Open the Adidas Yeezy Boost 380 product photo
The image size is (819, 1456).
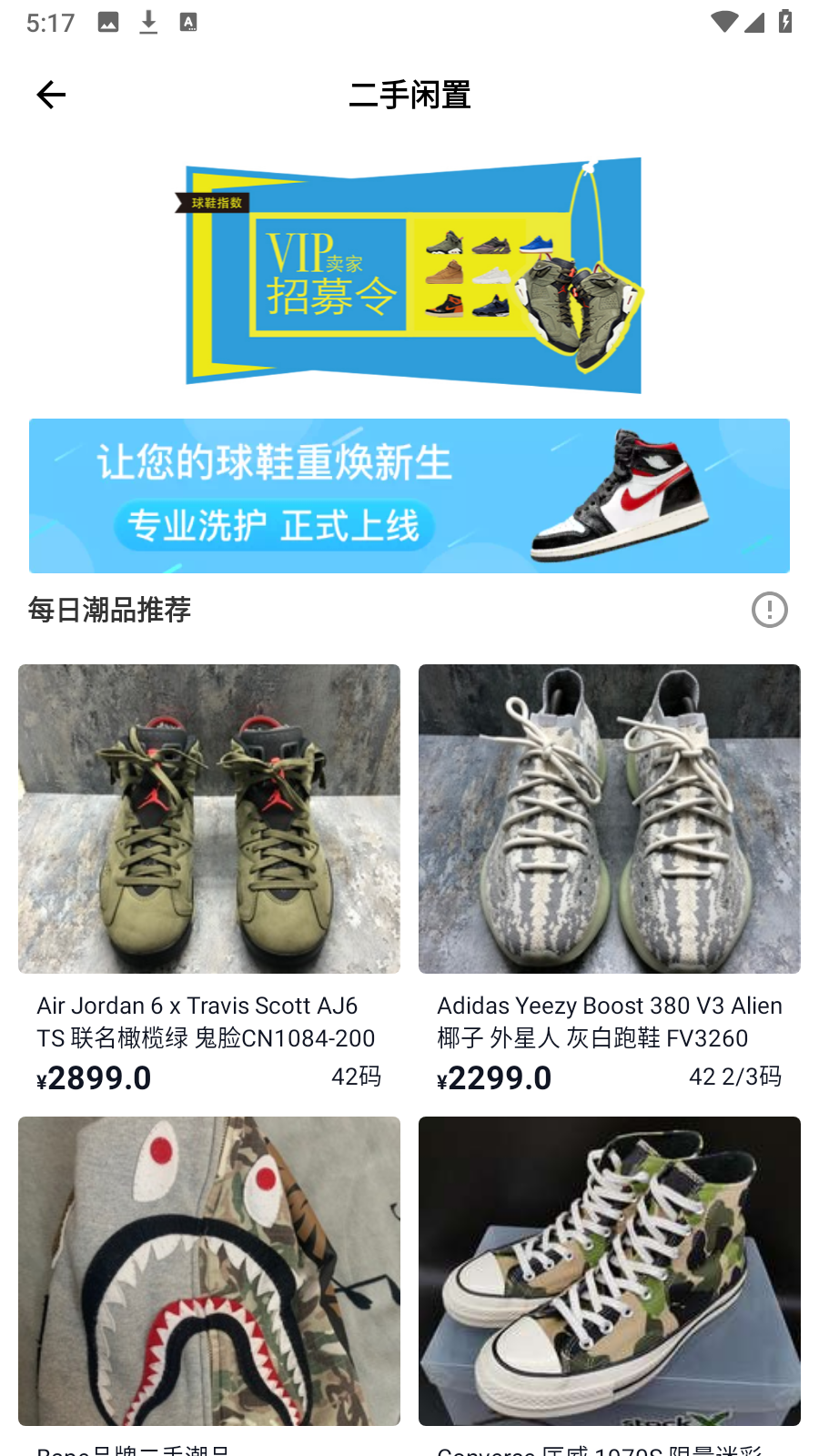[609, 817]
